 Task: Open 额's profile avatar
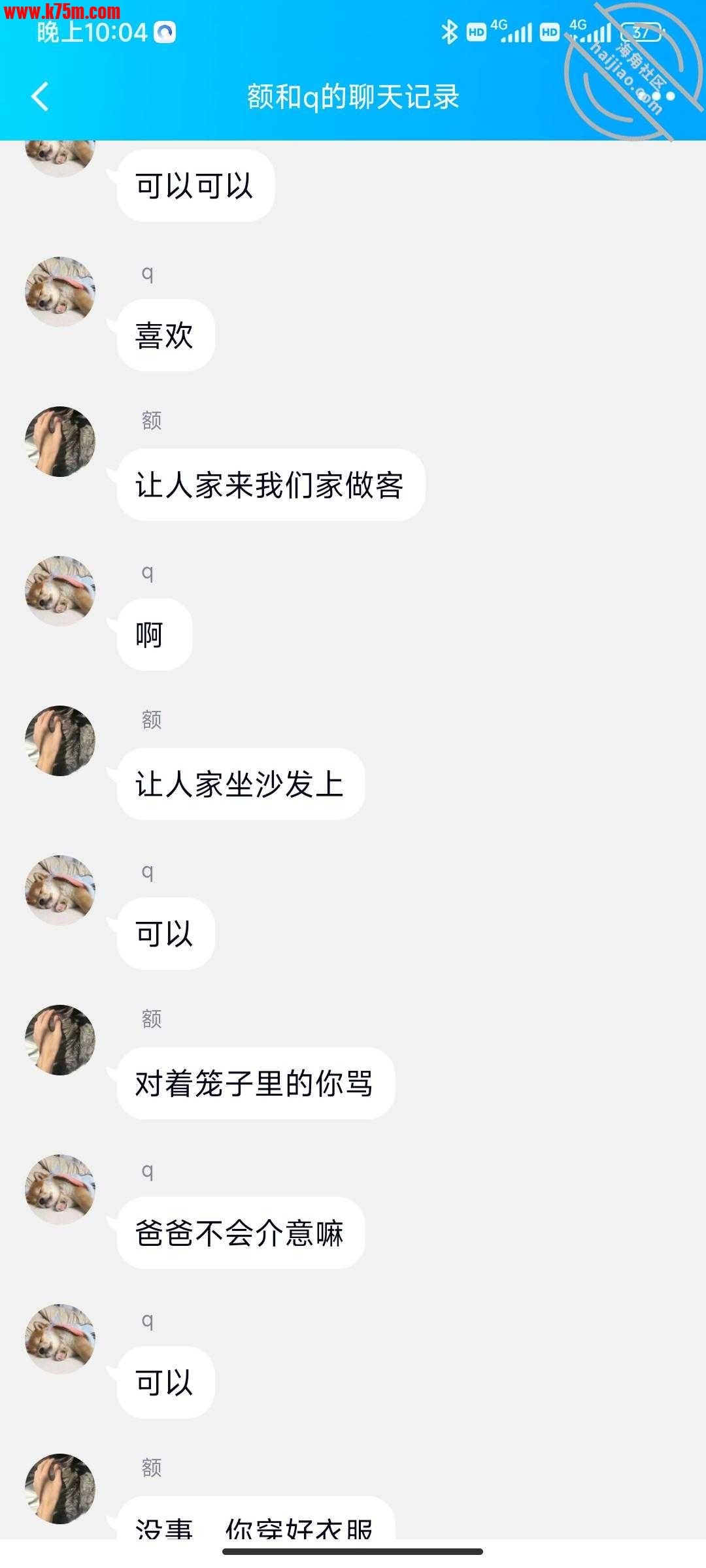61,441
